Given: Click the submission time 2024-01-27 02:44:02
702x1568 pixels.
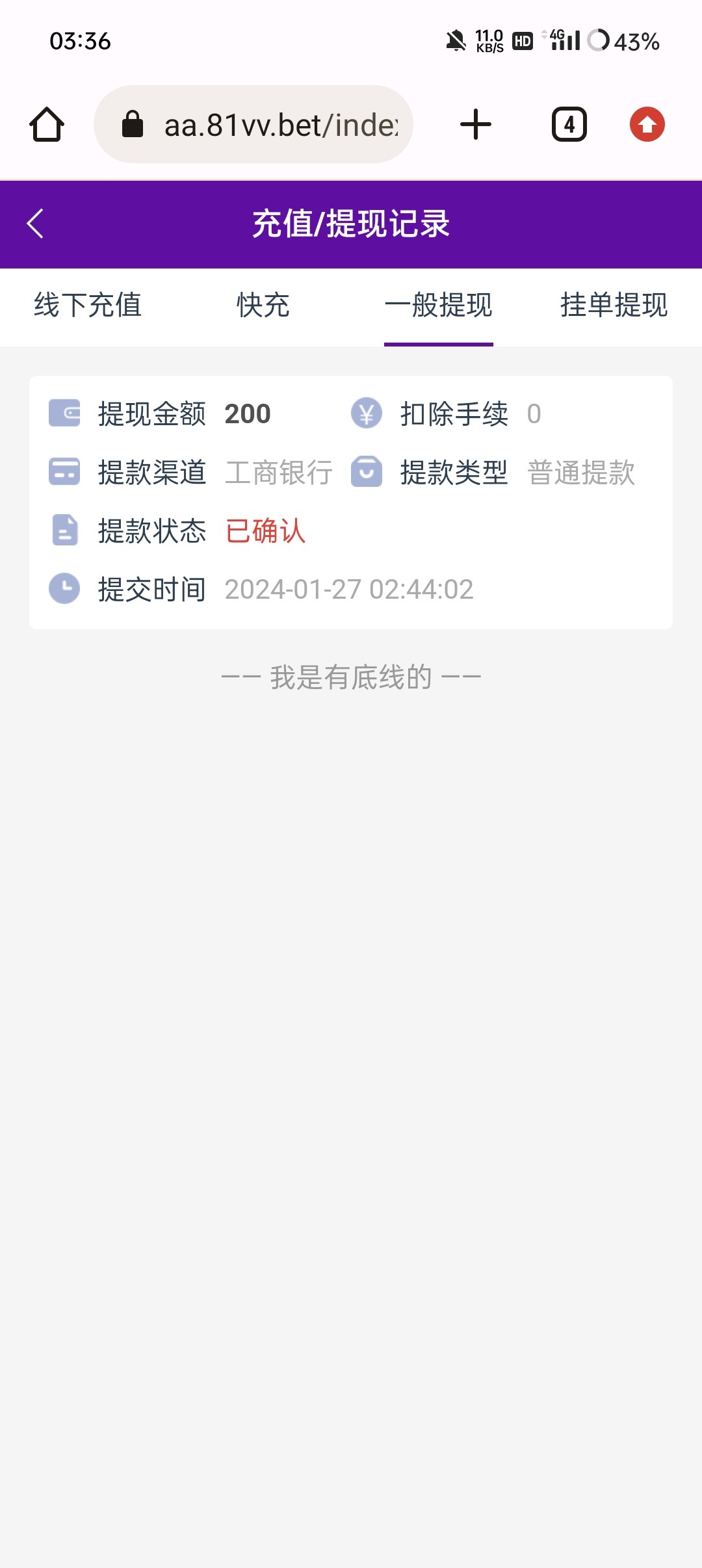Looking at the screenshot, I should click(349, 590).
